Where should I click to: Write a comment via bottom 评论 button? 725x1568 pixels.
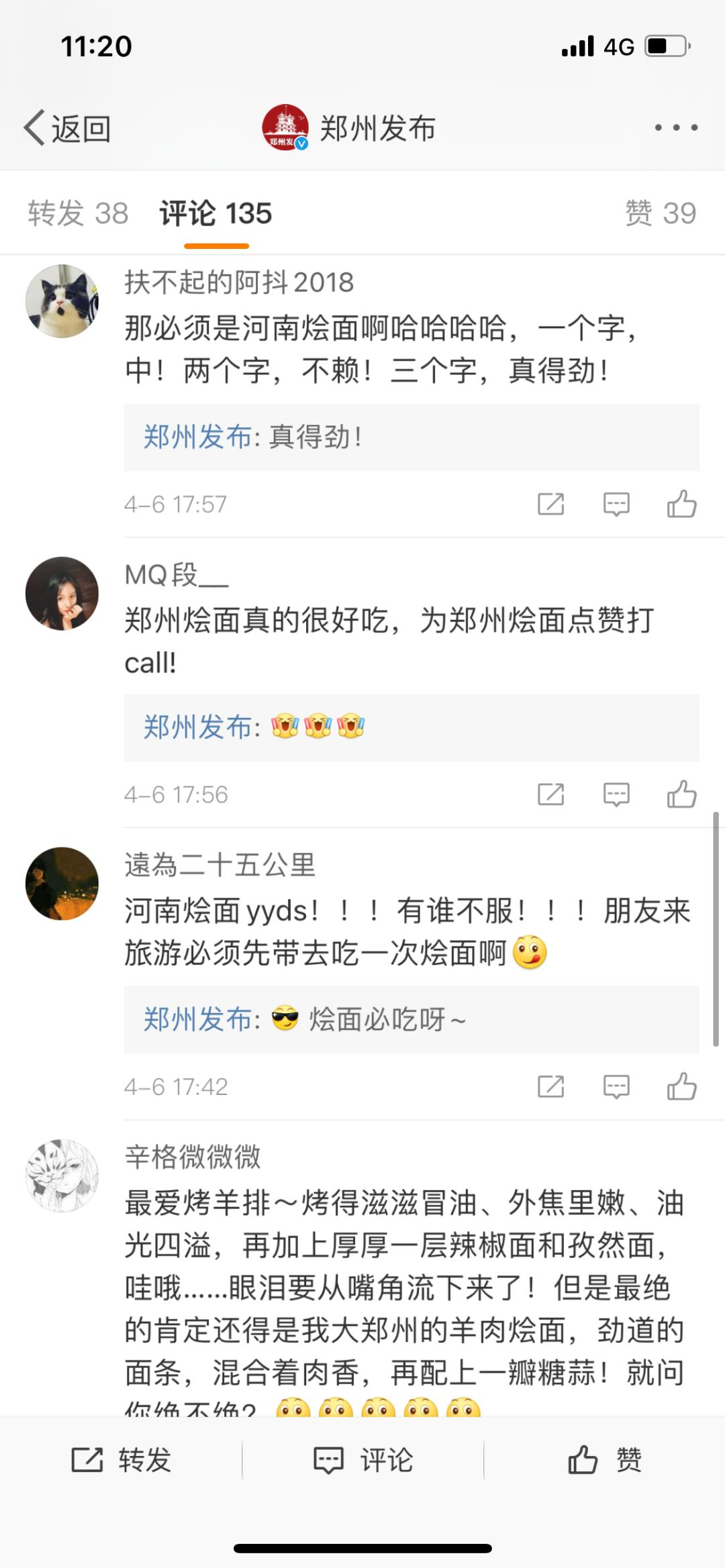[363, 1460]
